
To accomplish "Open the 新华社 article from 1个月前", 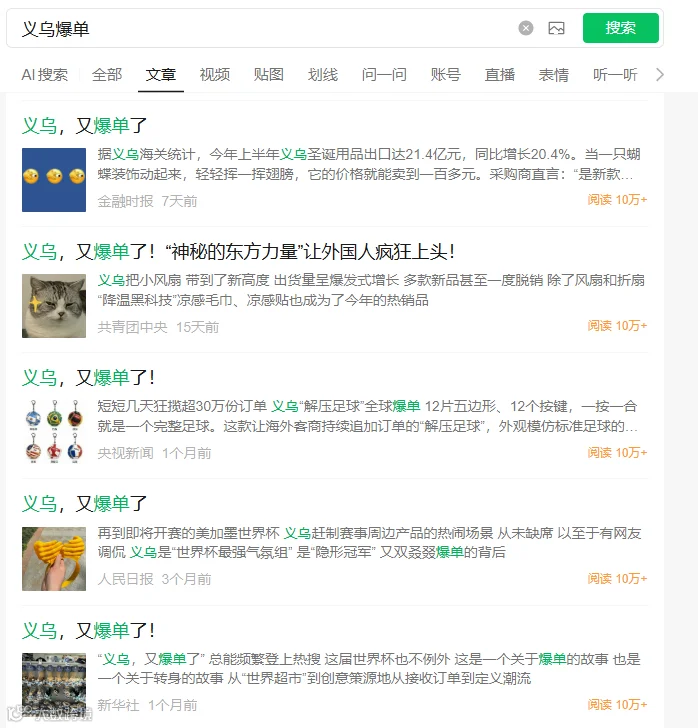I will click(88, 630).
